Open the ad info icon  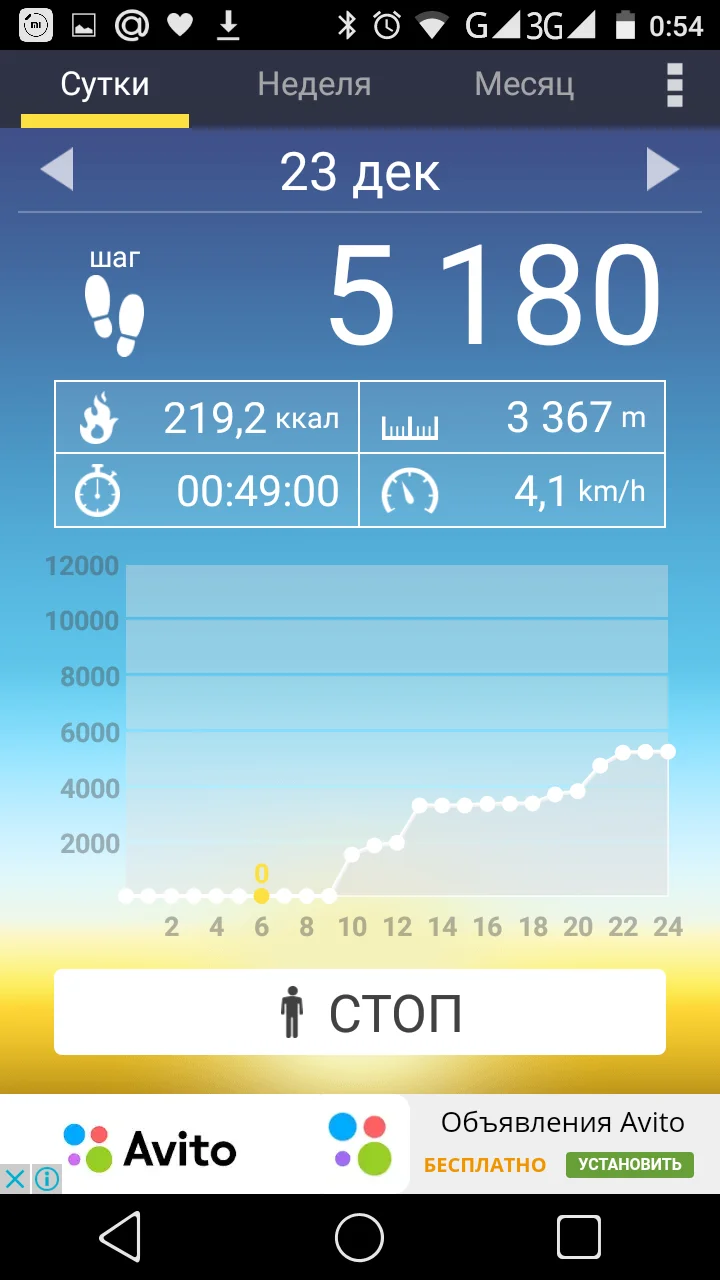pyautogui.click(x=46, y=1179)
